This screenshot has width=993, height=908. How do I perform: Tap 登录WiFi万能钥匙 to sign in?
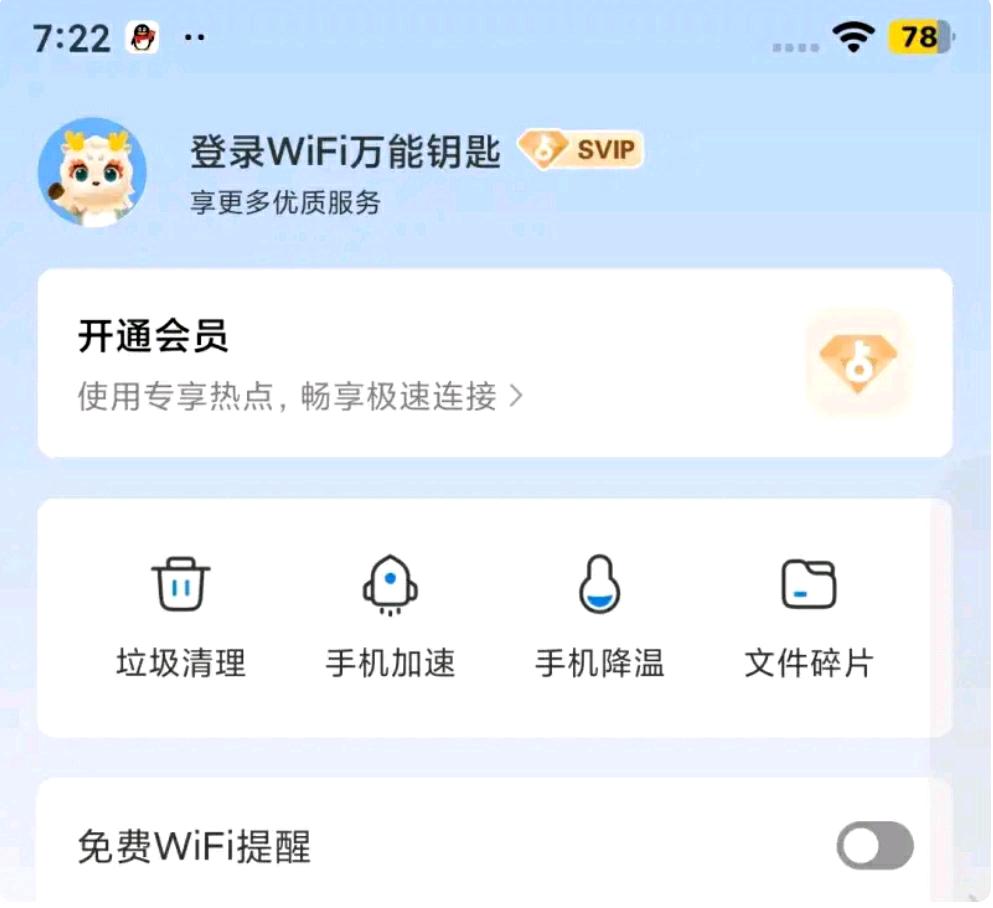345,152
